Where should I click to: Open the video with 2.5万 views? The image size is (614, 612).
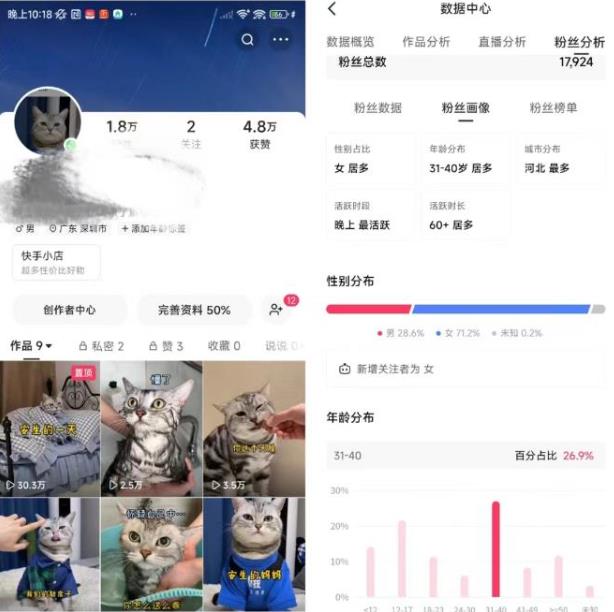151,428
